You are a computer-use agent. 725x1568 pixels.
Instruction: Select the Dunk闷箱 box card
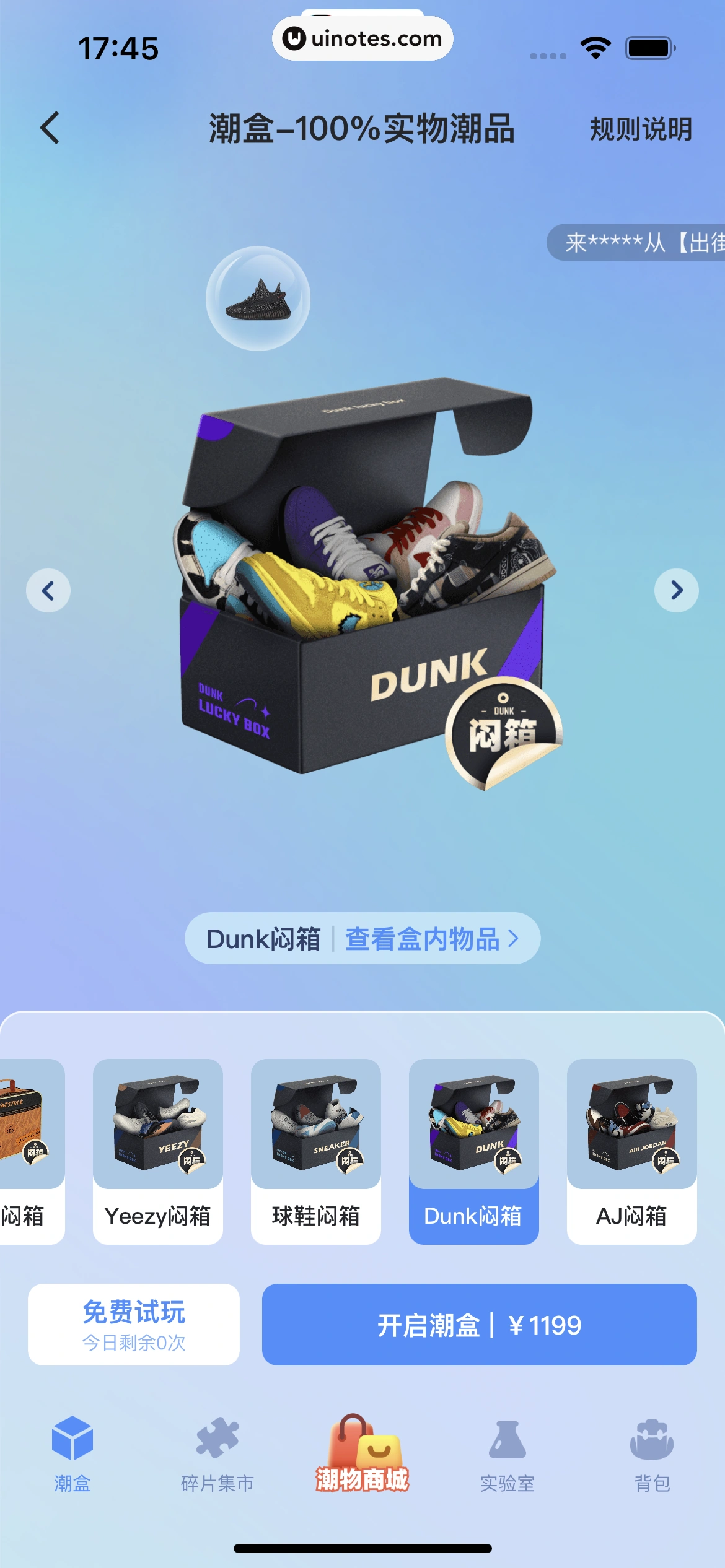point(473,1151)
